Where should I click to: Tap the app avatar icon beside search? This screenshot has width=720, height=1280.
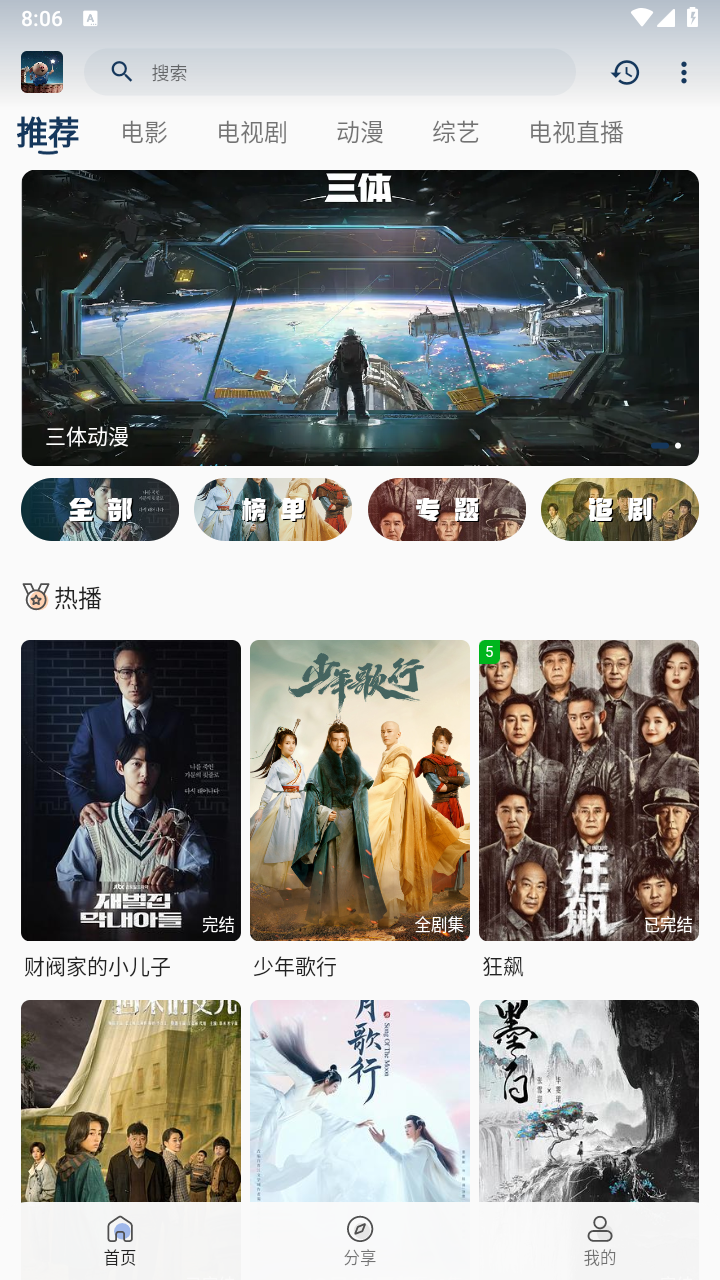coord(42,72)
